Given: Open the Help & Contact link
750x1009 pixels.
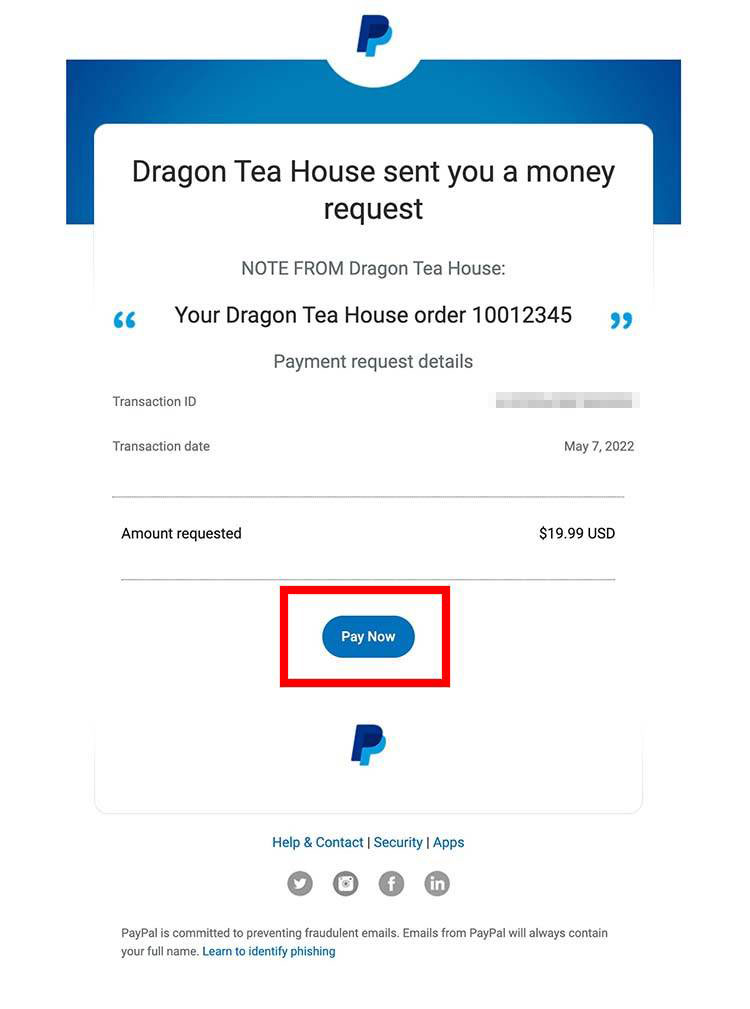Looking at the screenshot, I should click(x=317, y=842).
